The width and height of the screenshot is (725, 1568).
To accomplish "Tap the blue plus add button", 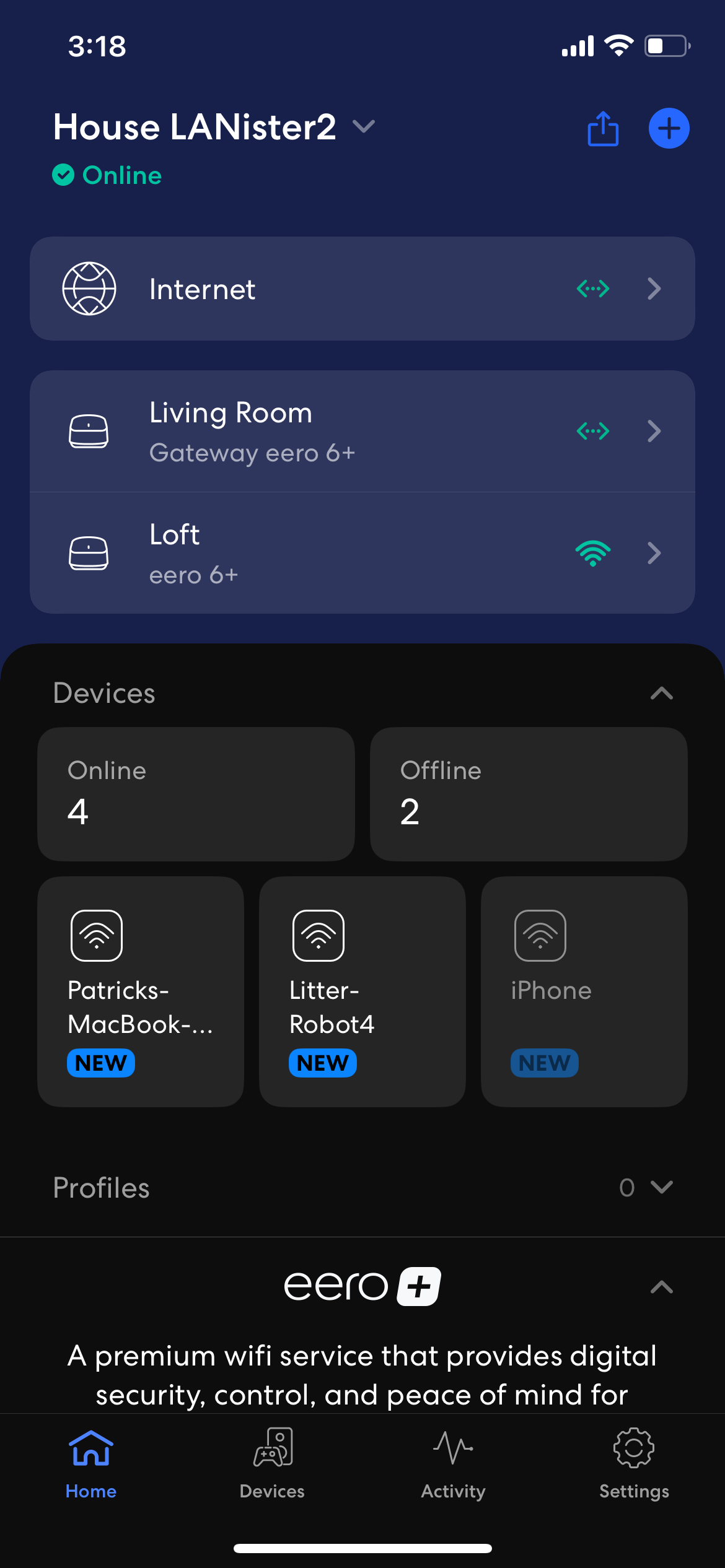I will [669, 129].
